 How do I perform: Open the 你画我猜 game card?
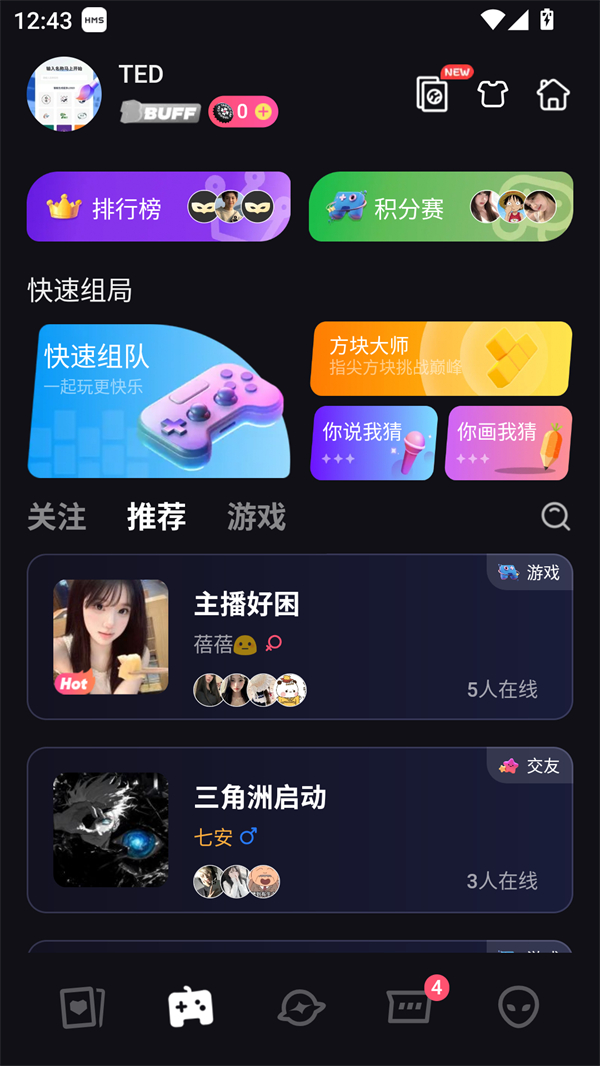point(508,442)
